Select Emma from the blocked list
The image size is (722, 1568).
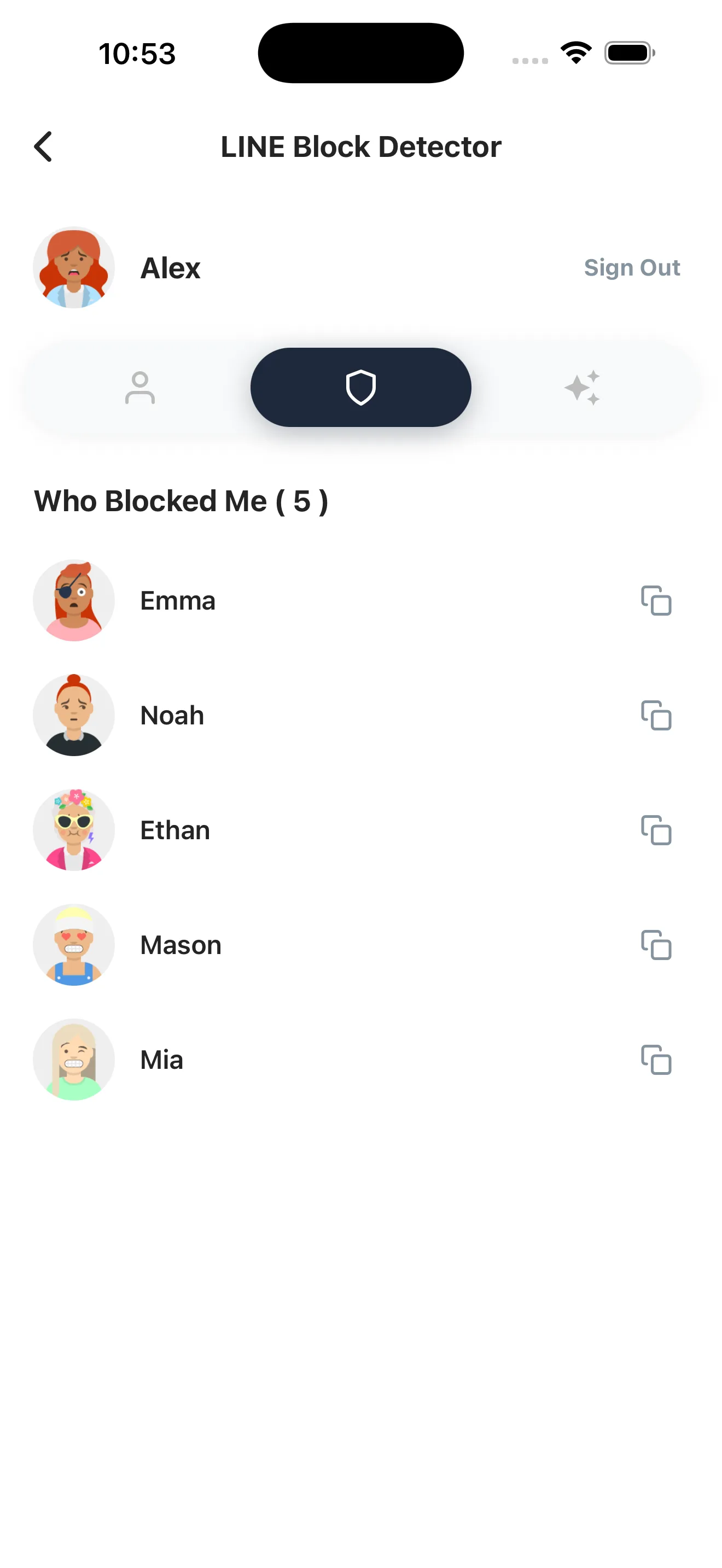177,601
